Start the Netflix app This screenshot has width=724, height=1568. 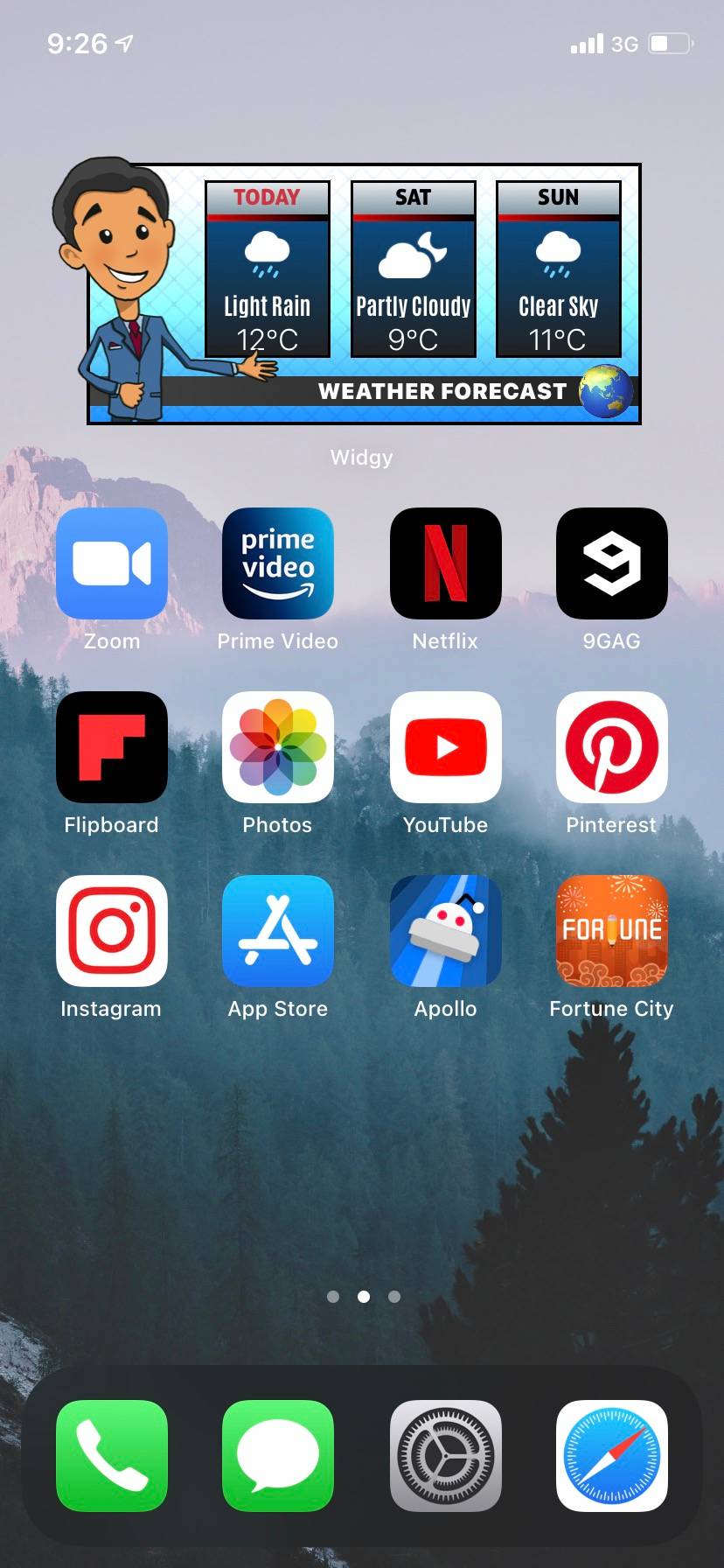pos(446,563)
